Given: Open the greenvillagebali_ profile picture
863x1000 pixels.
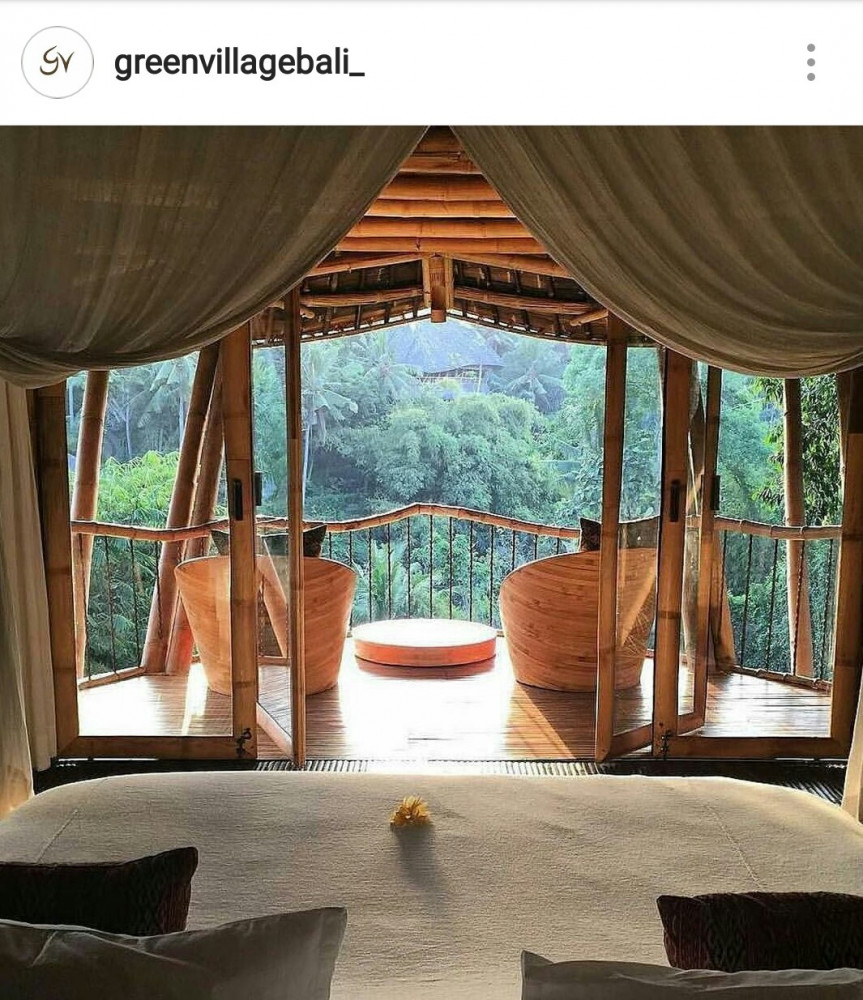Looking at the screenshot, I should tap(57, 62).
